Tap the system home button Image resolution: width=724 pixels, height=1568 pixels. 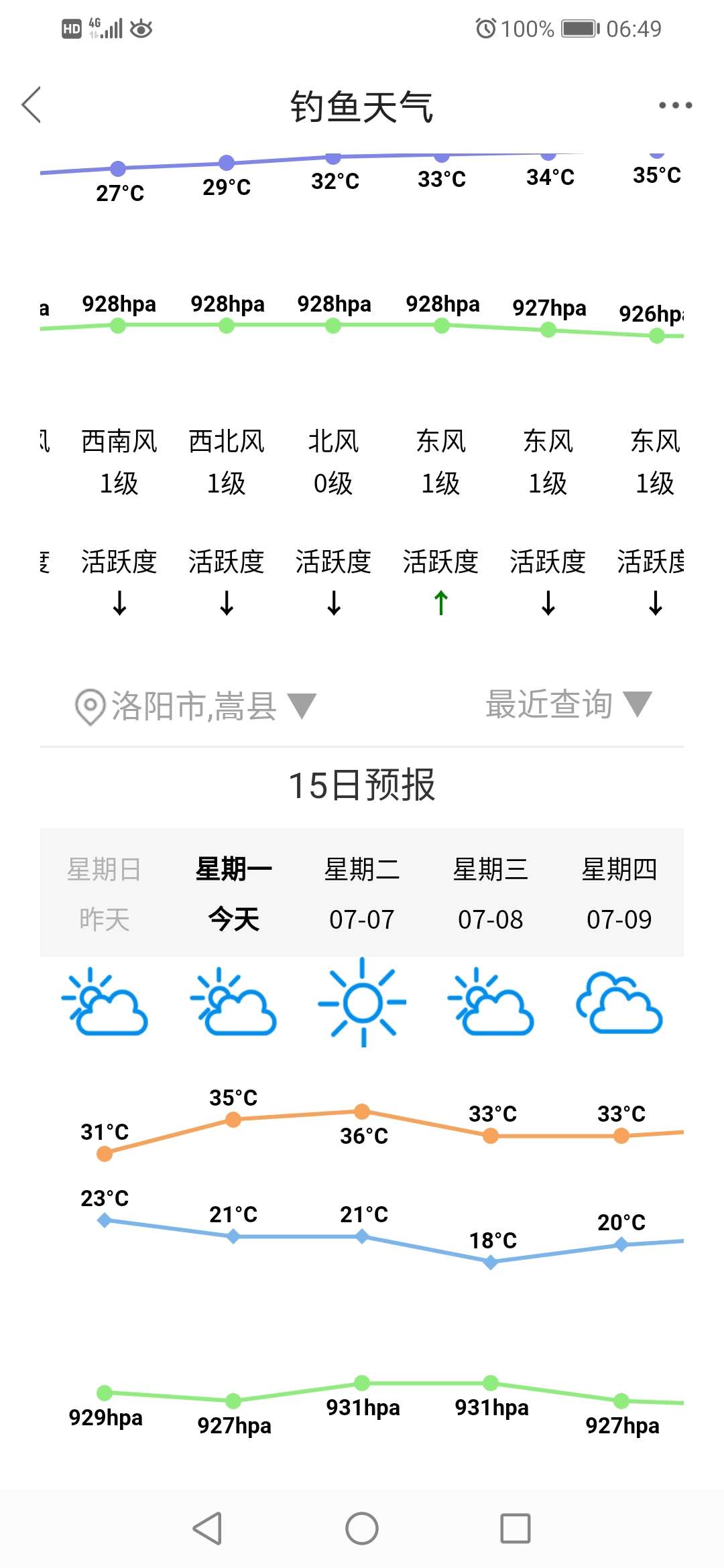362,1528
